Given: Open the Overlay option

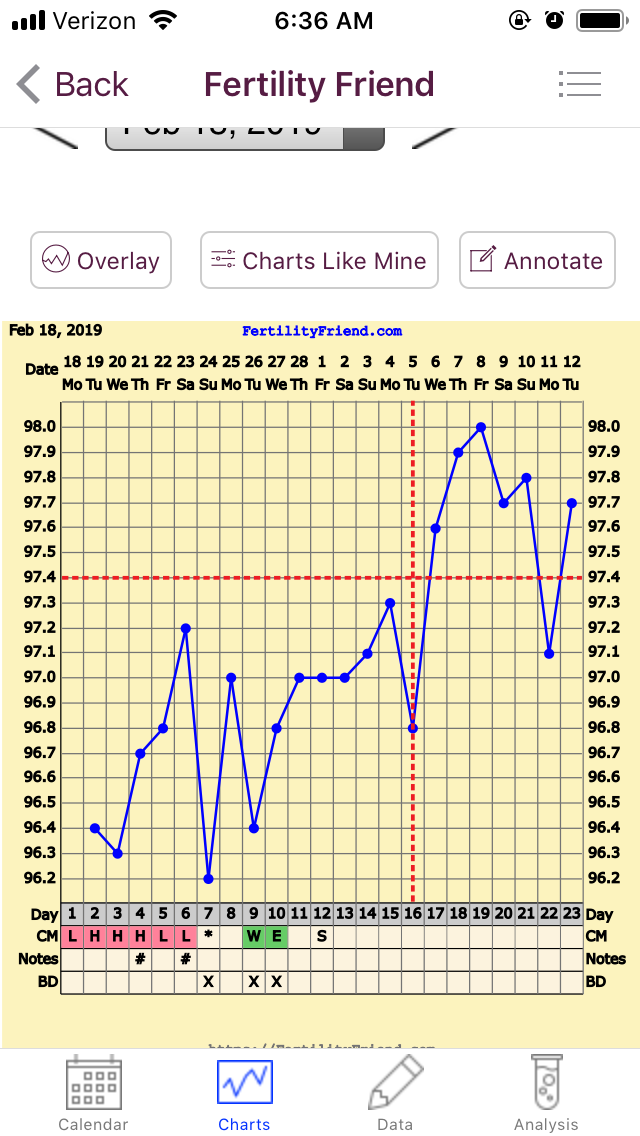Looking at the screenshot, I should [x=101, y=260].
